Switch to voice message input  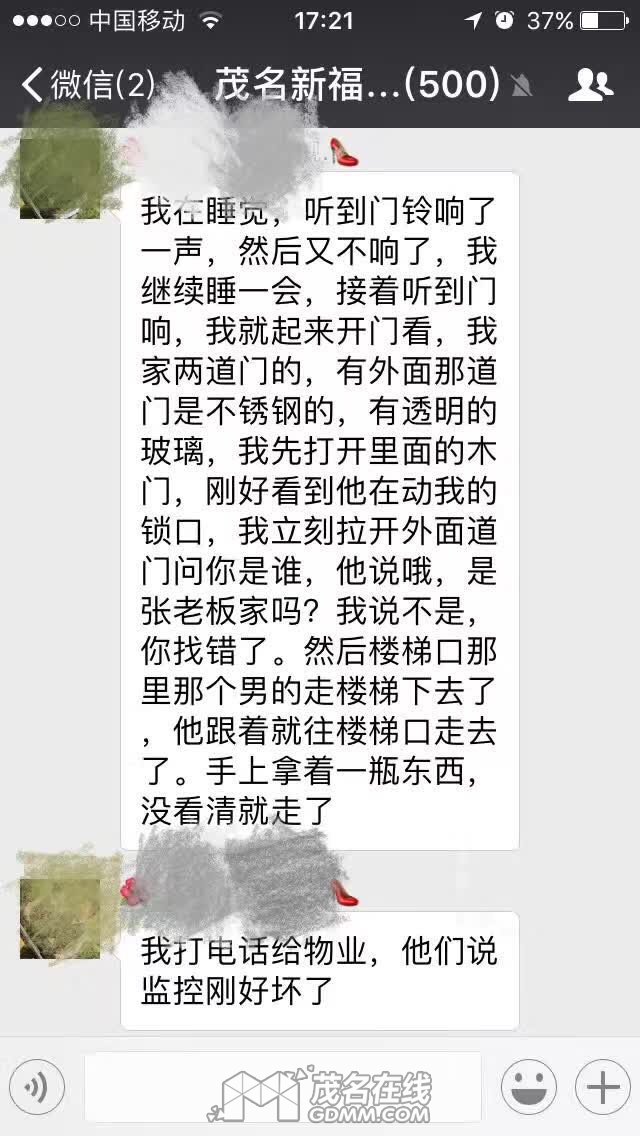(36, 1087)
